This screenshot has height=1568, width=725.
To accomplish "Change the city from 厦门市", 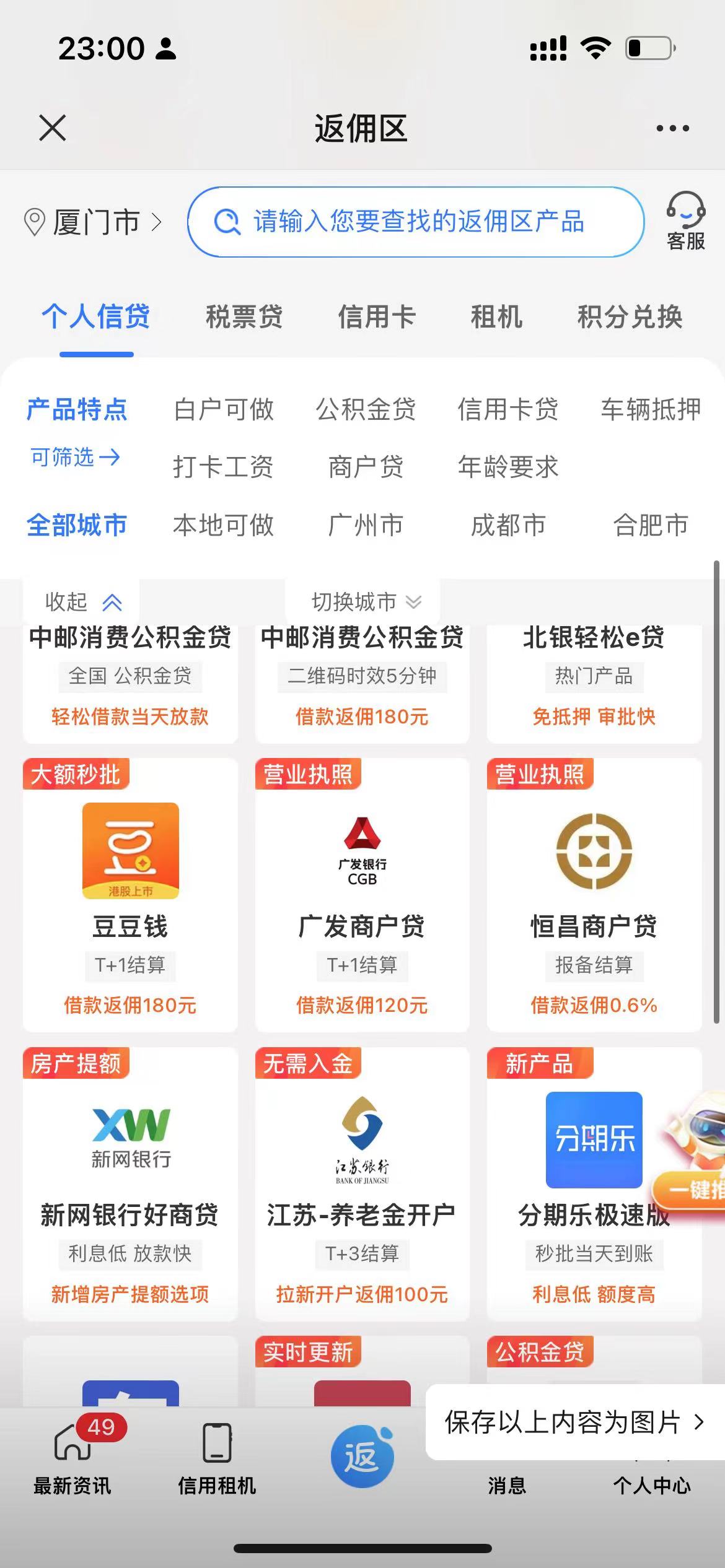I will tap(93, 222).
